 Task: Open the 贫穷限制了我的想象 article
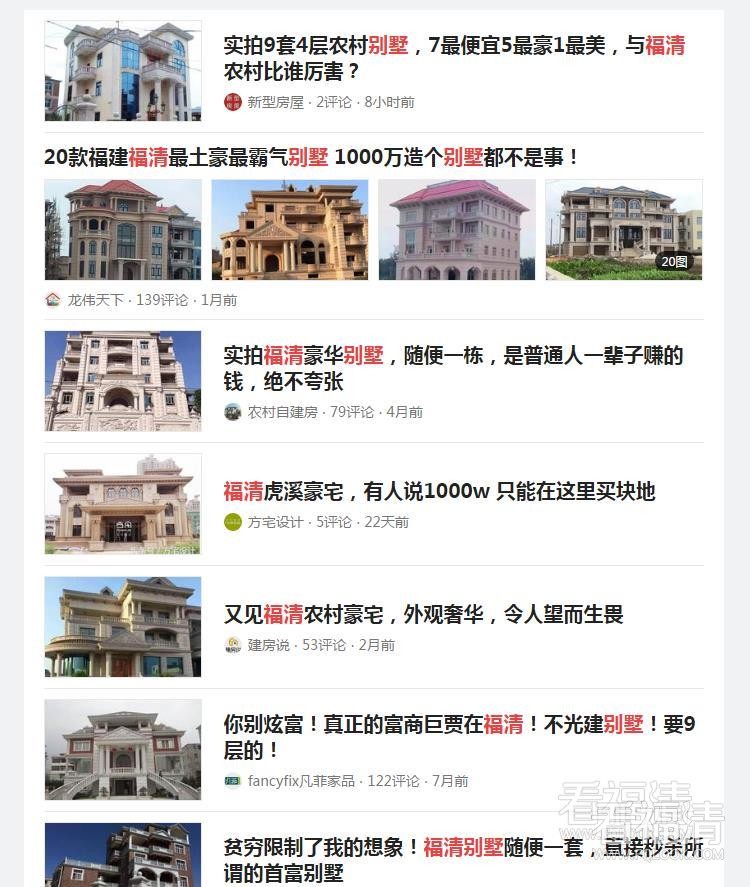[463, 859]
